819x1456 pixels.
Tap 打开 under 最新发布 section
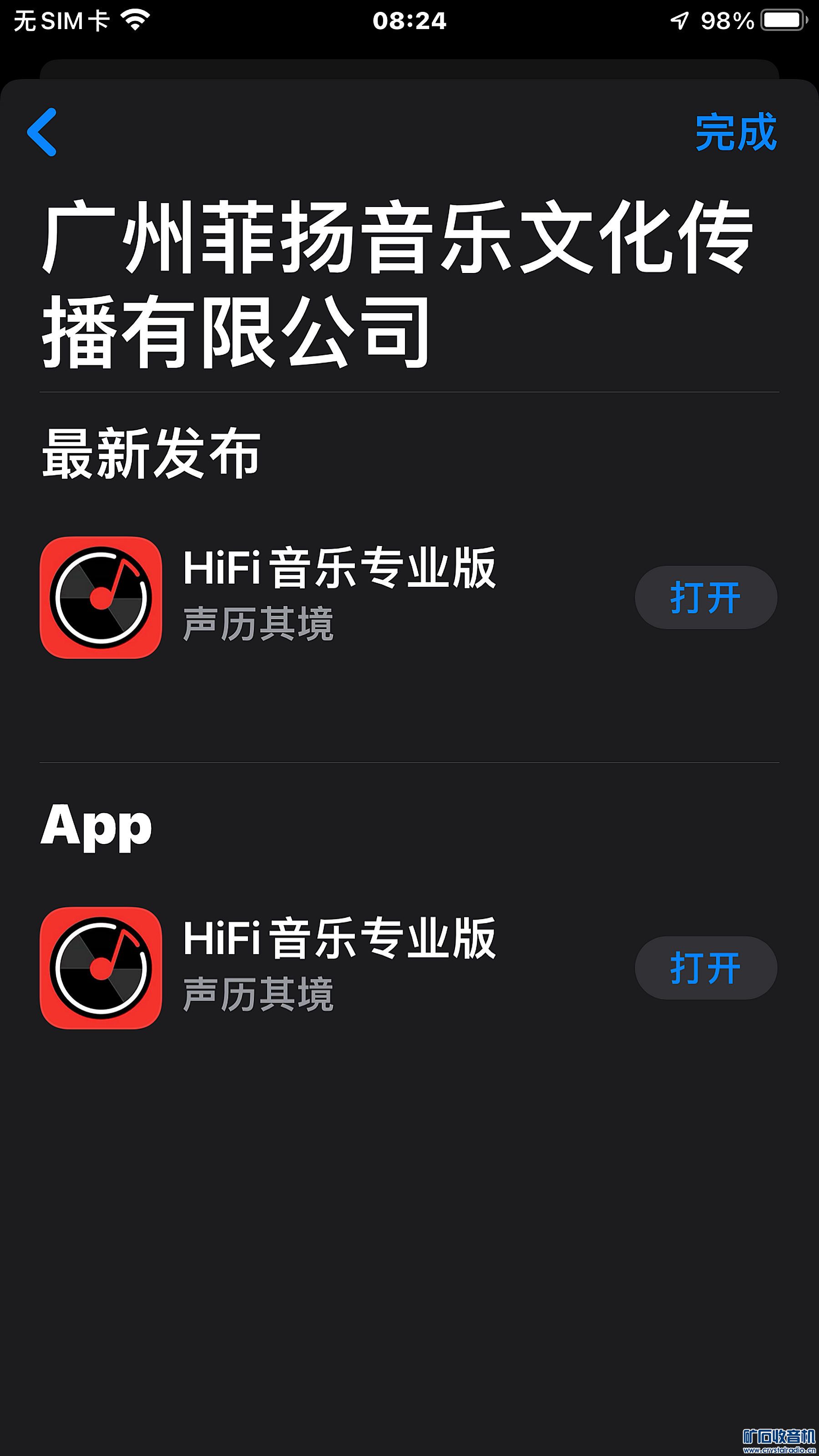tap(705, 597)
